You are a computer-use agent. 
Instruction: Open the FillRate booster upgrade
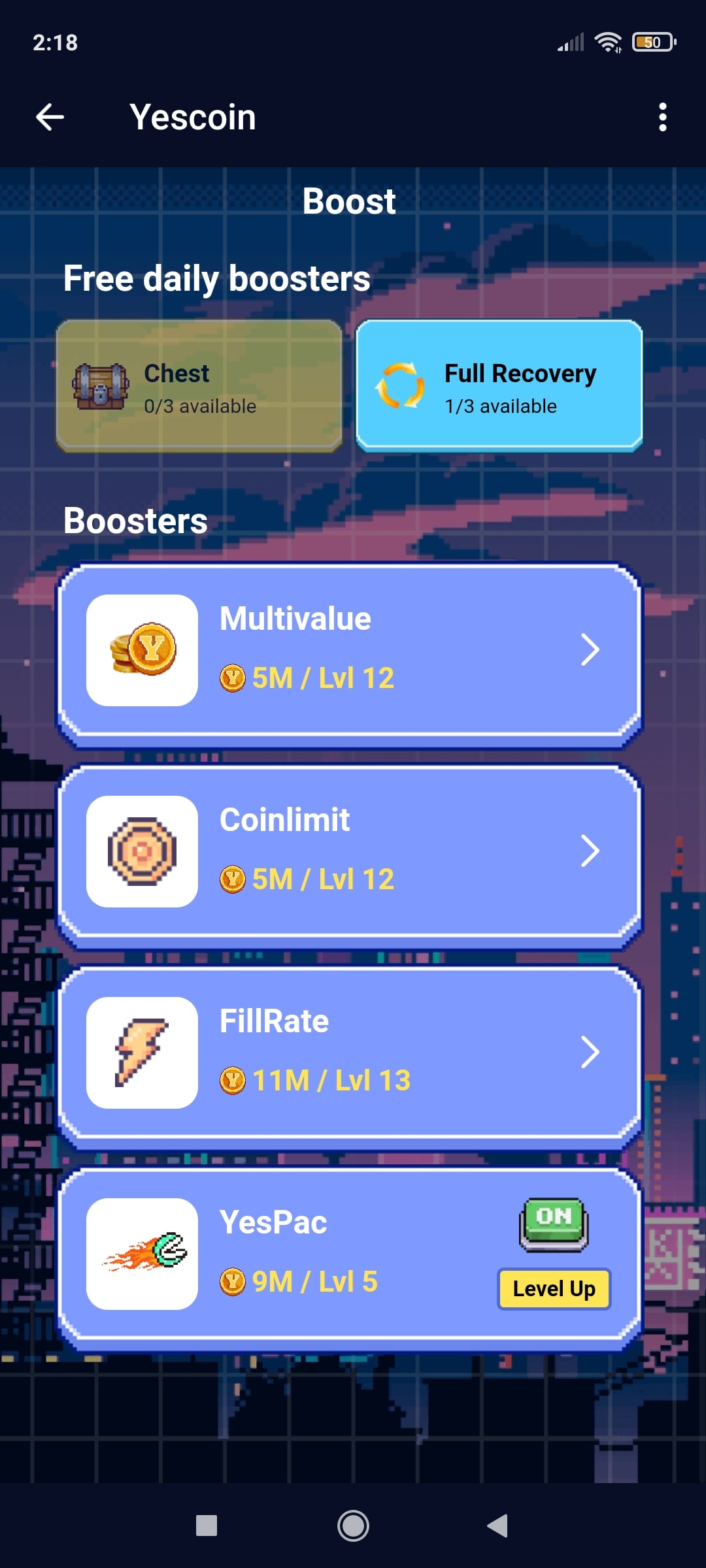click(x=350, y=1057)
